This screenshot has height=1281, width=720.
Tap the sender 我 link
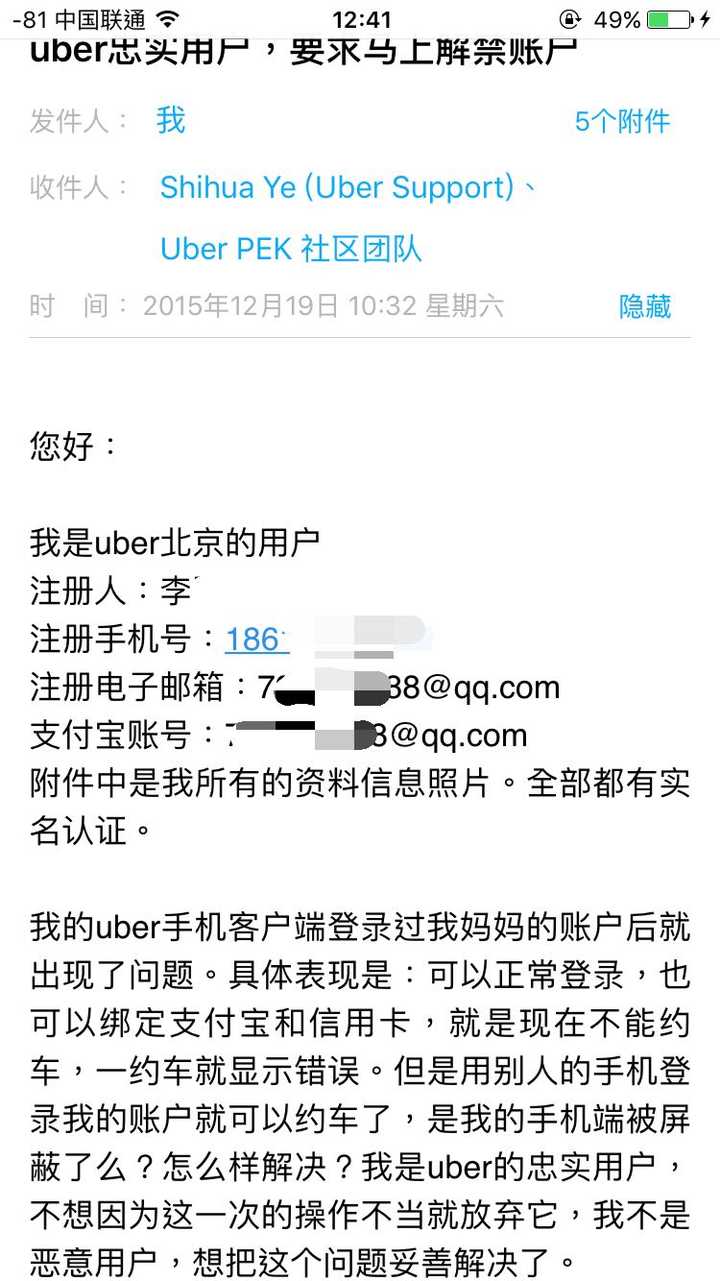point(170,119)
